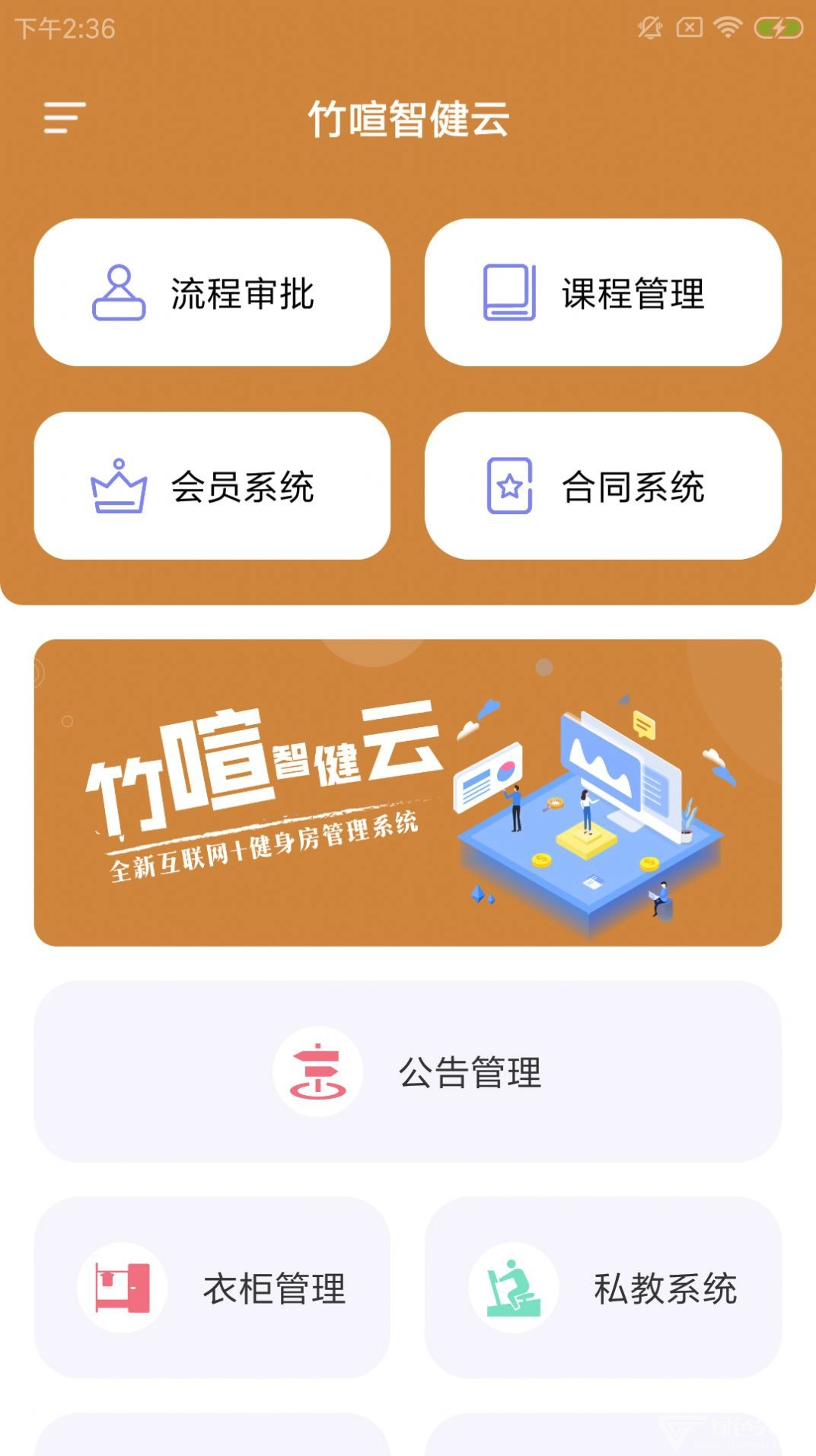Tap the starred document icon for 合同系统
Viewport: 816px width, 1456px height.
tap(510, 485)
